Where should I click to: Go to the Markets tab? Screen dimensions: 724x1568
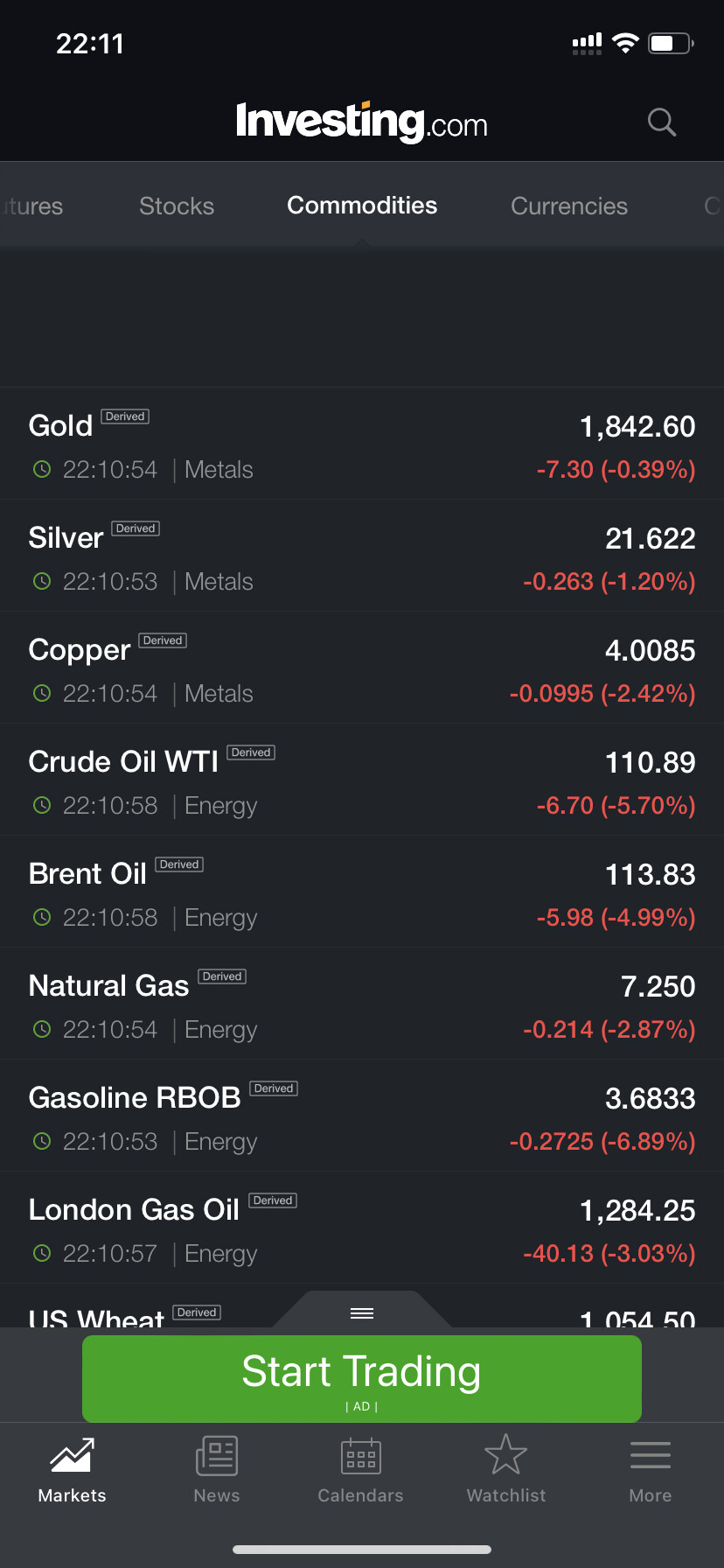(x=73, y=1471)
